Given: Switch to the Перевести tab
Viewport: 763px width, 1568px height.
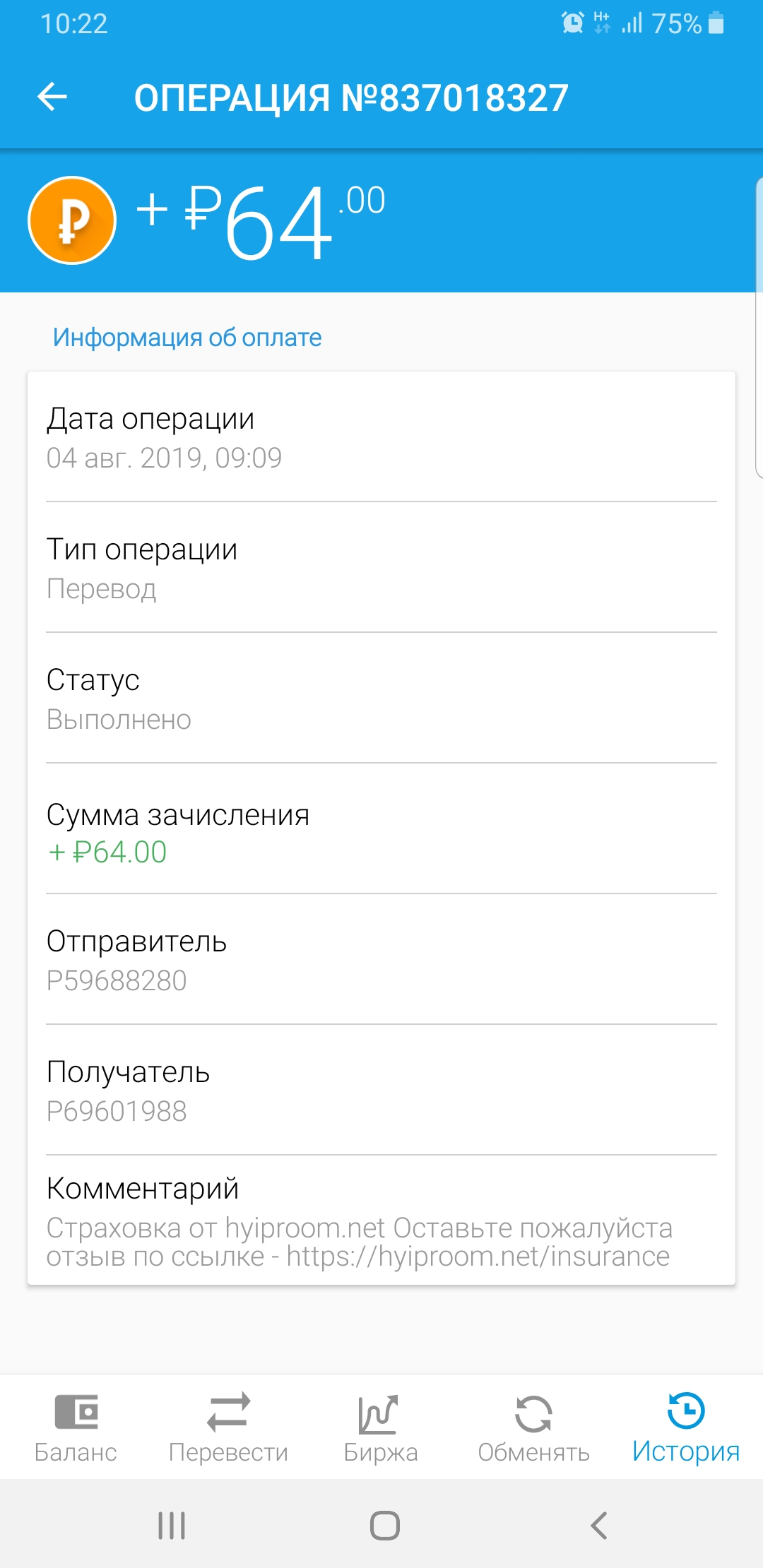Looking at the screenshot, I should (229, 1427).
